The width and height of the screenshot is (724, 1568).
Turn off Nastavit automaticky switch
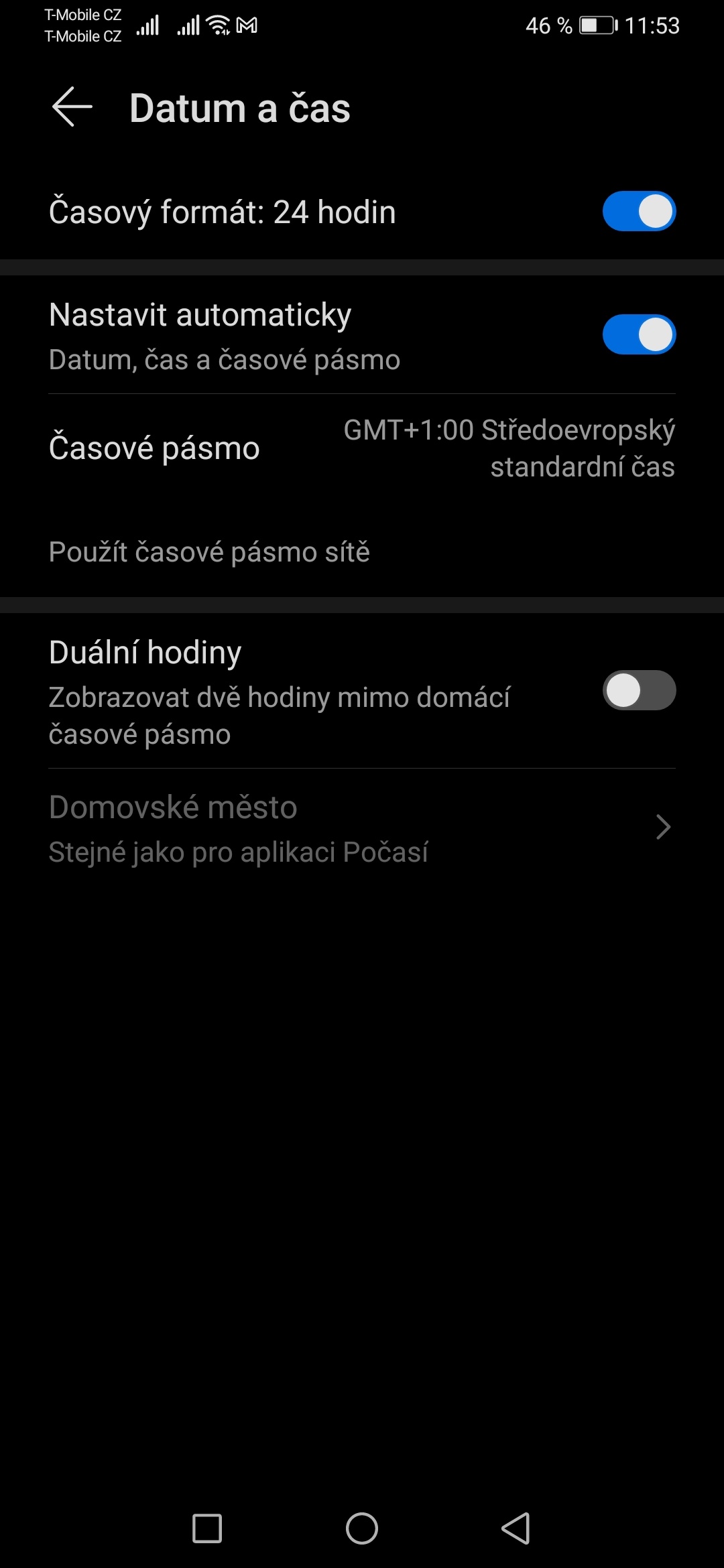638,334
